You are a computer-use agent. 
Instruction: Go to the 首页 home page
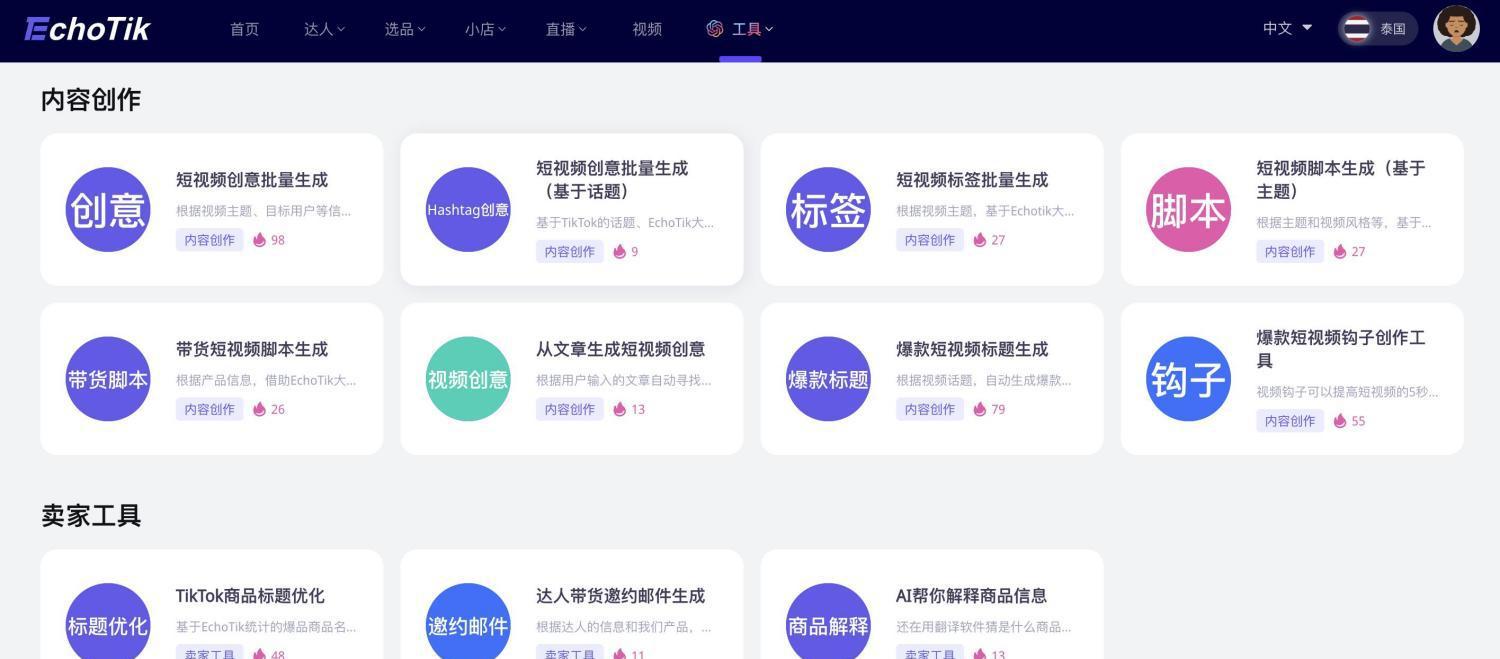(x=244, y=29)
